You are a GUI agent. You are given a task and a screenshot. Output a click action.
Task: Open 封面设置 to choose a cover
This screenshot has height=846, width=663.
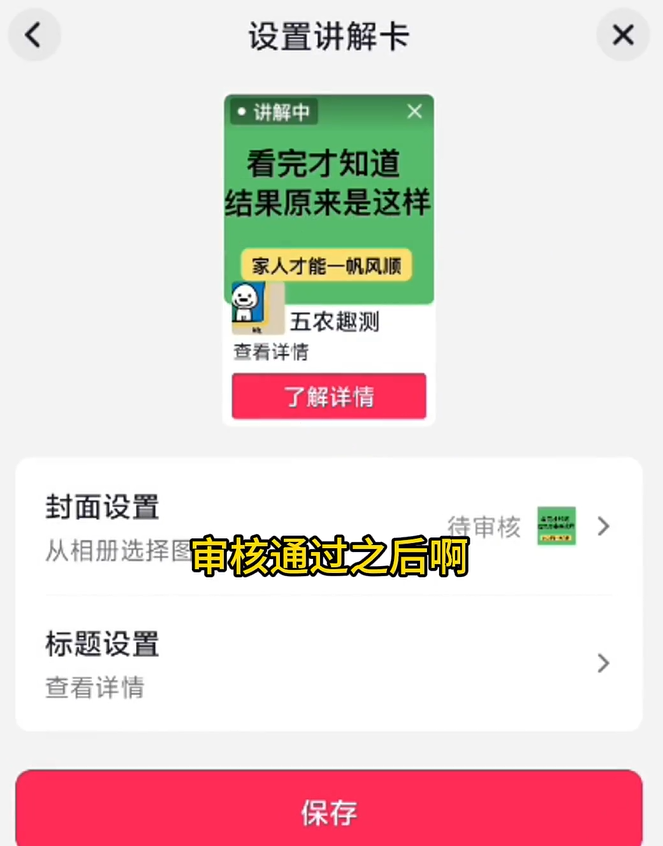pos(328,526)
